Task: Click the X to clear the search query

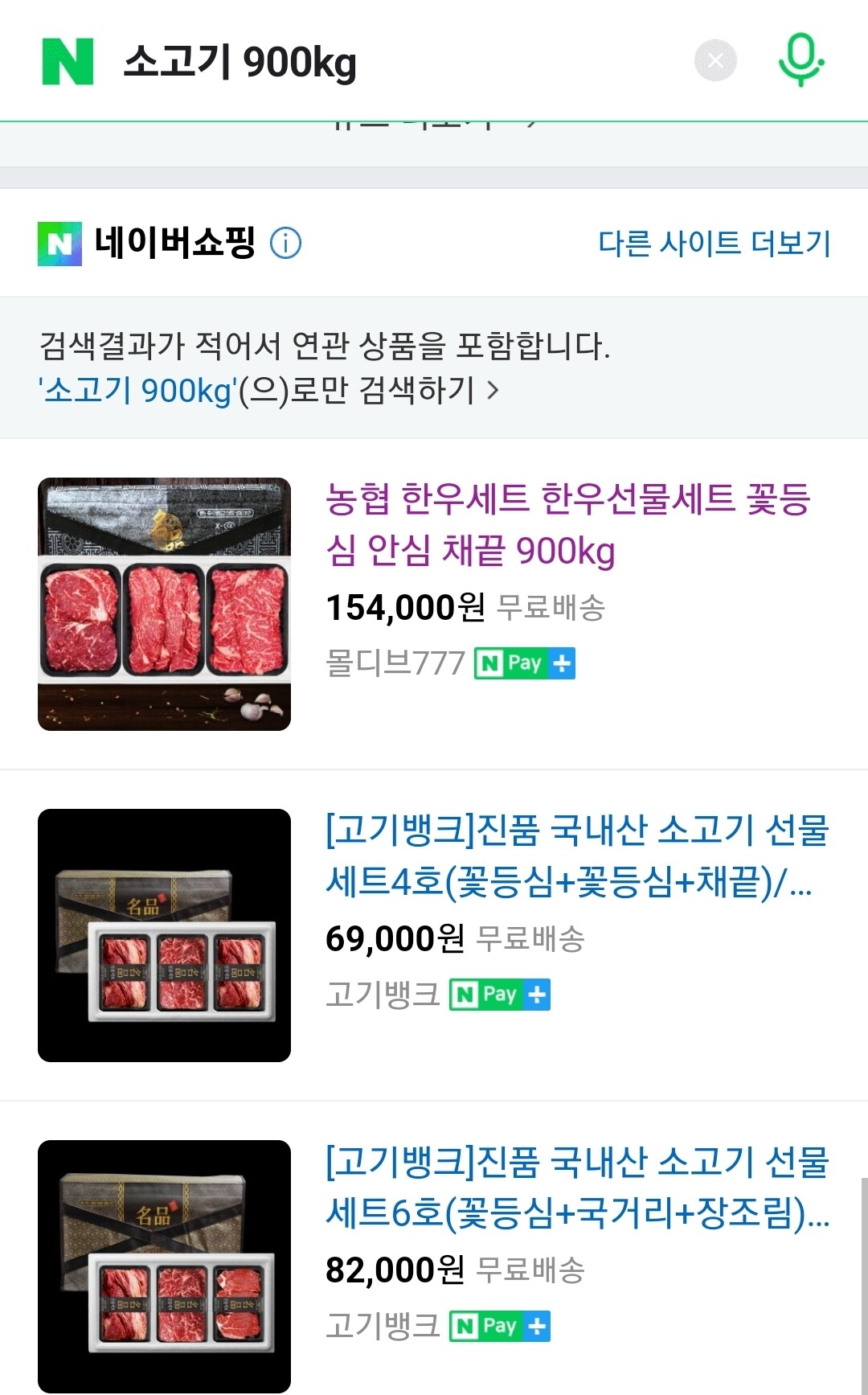Action: [716, 60]
